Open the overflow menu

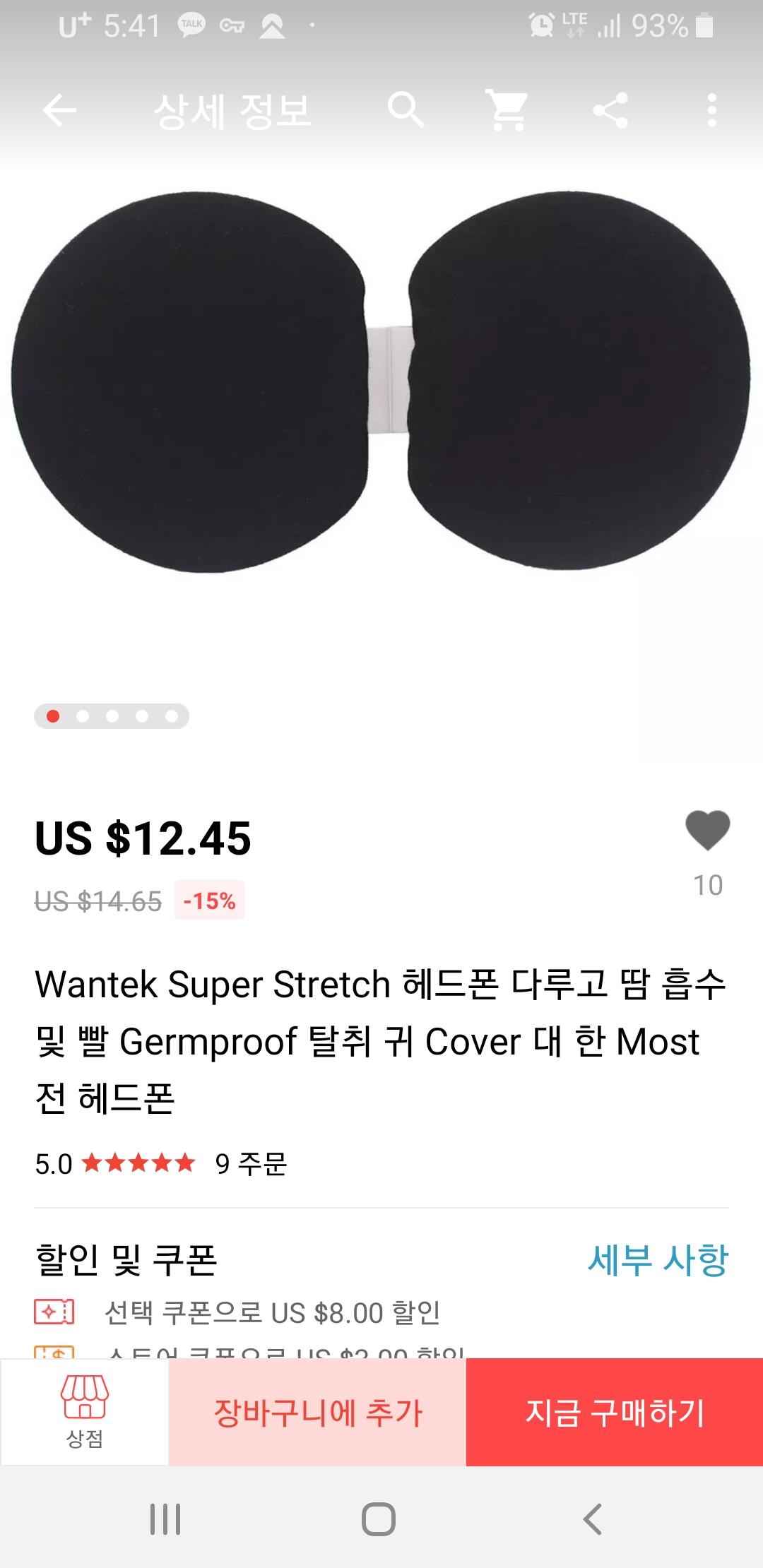click(711, 110)
